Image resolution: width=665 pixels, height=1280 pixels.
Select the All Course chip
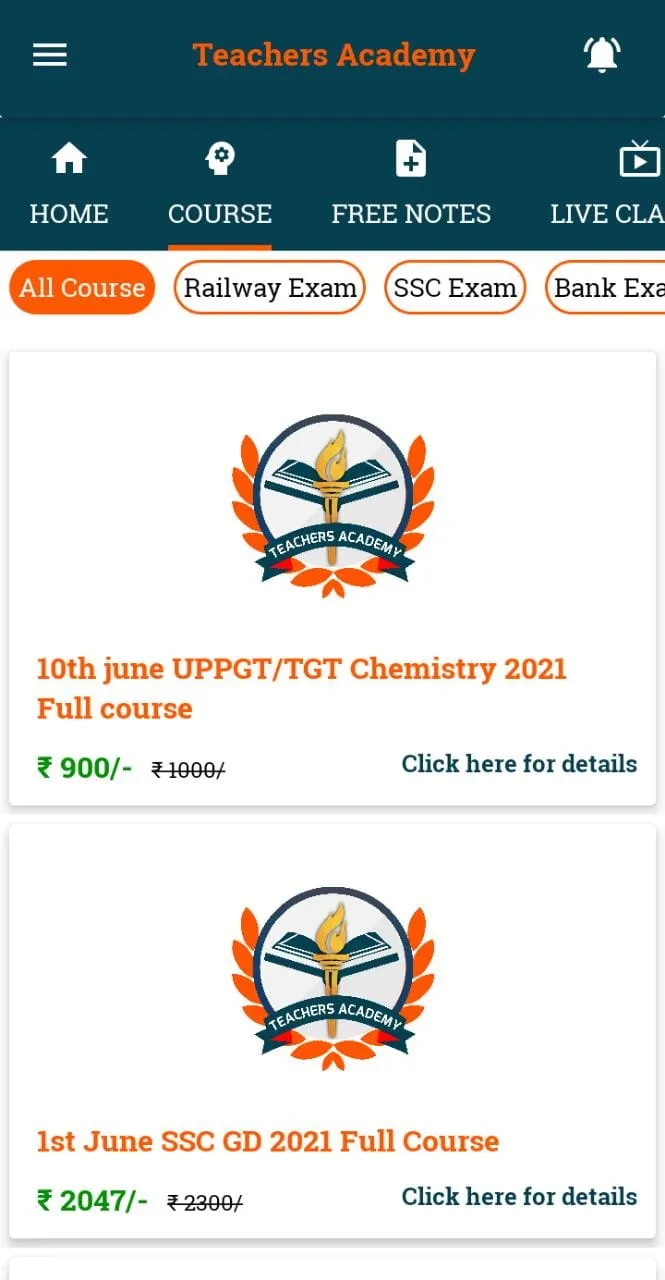82,288
